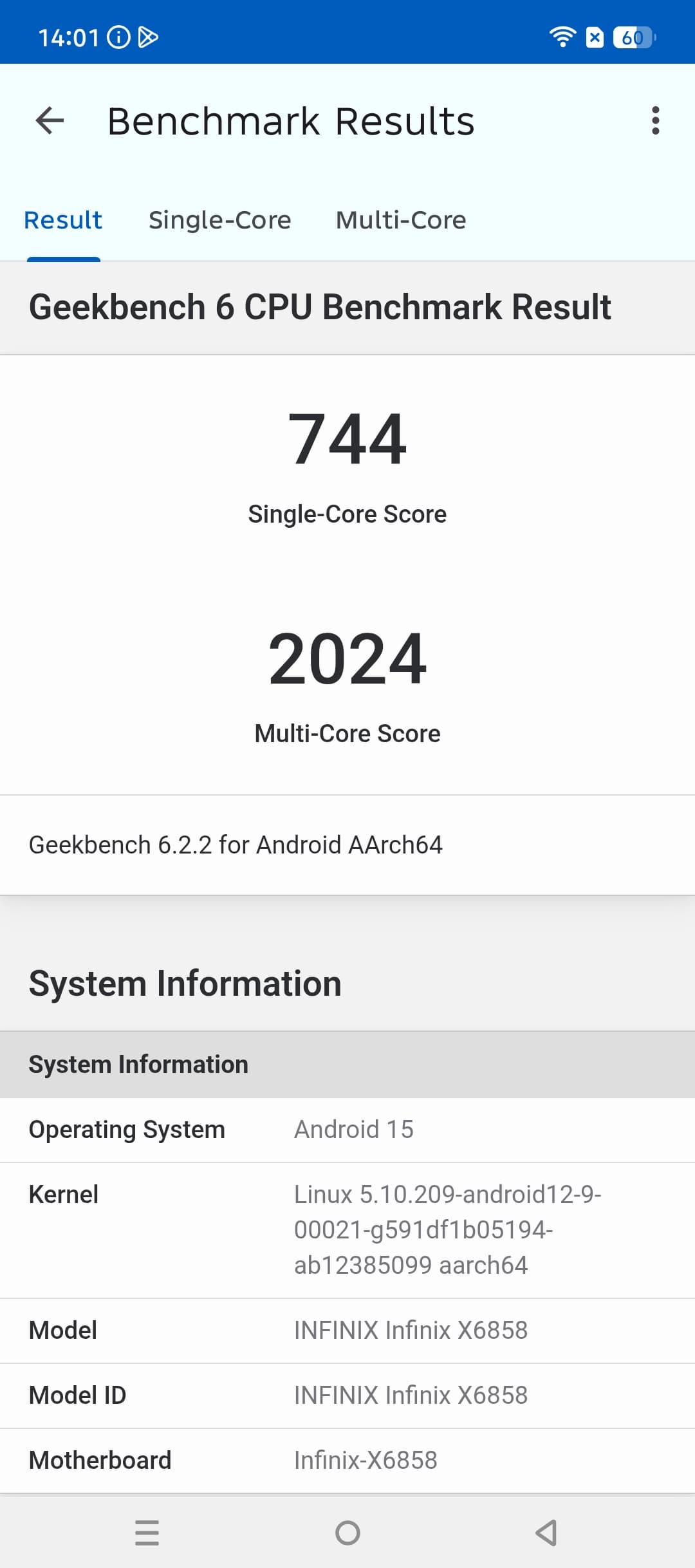Open the three-dot overflow menu

click(655, 121)
